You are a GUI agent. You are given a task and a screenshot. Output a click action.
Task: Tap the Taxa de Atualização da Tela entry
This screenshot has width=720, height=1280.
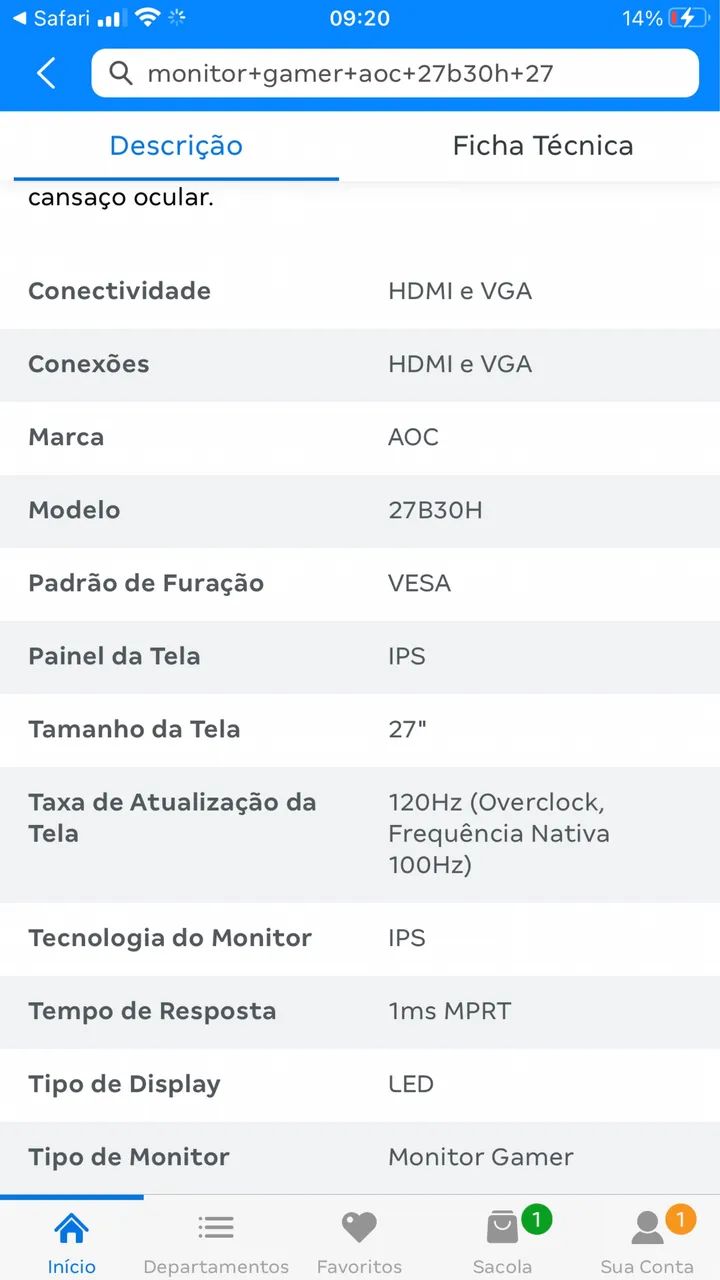360,833
